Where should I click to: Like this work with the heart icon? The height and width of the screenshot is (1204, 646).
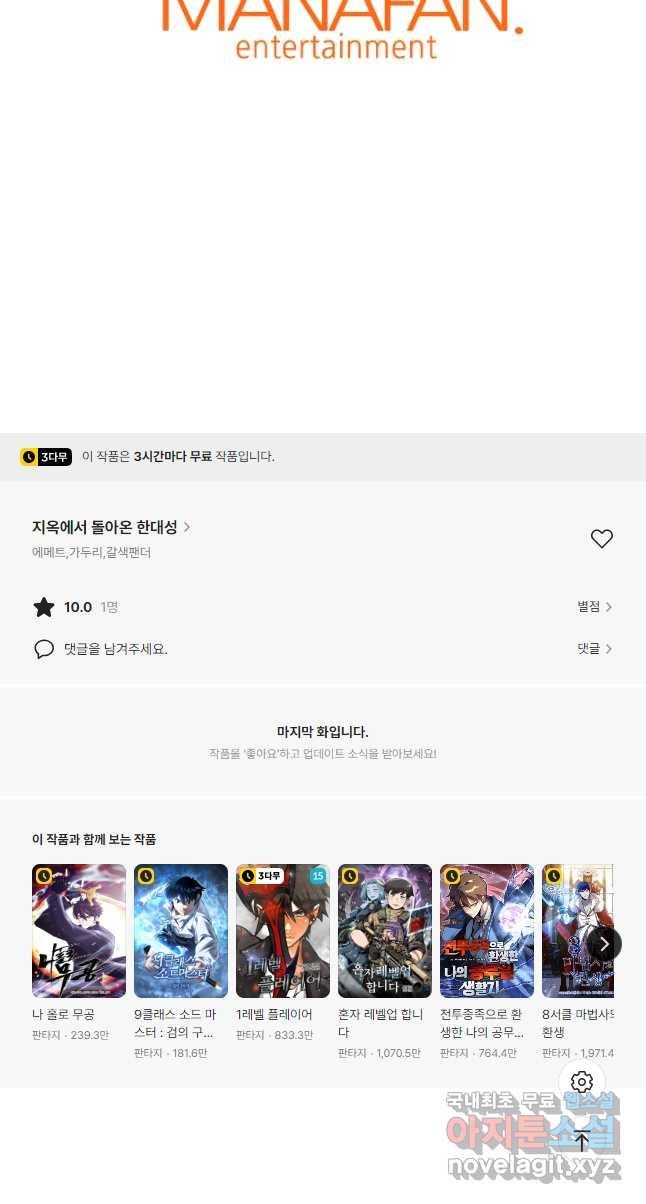601,539
